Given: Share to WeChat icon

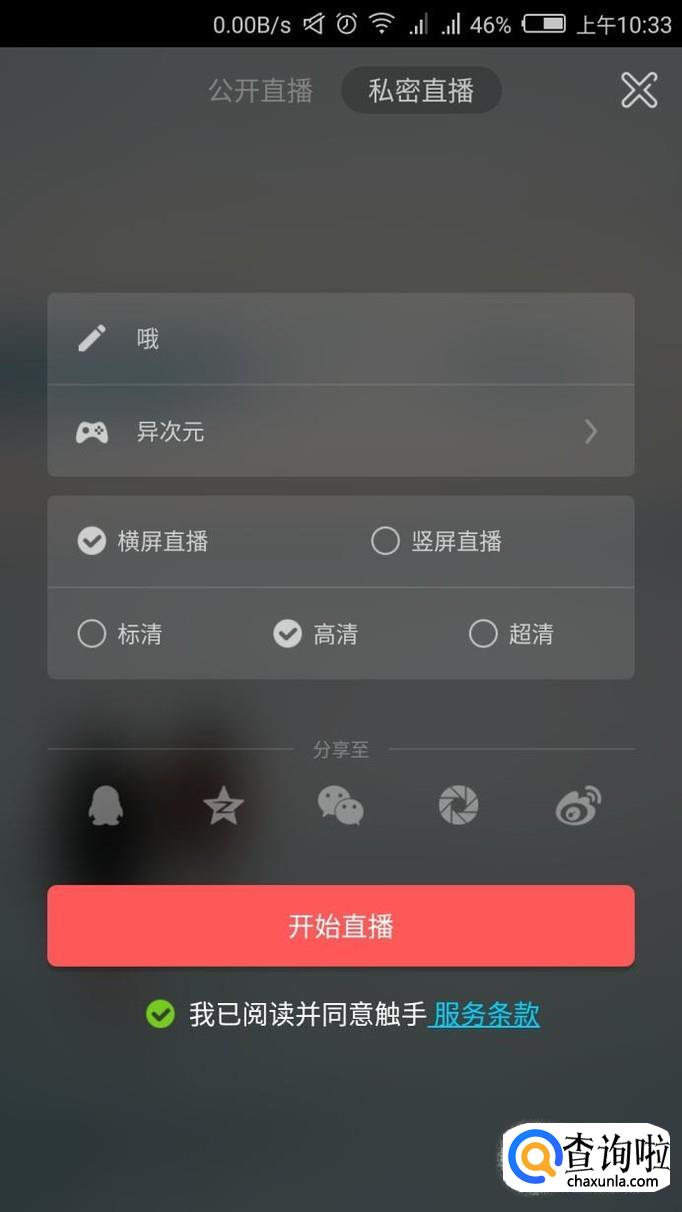Looking at the screenshot, I should pyautogui.click(x=340, y=805).
